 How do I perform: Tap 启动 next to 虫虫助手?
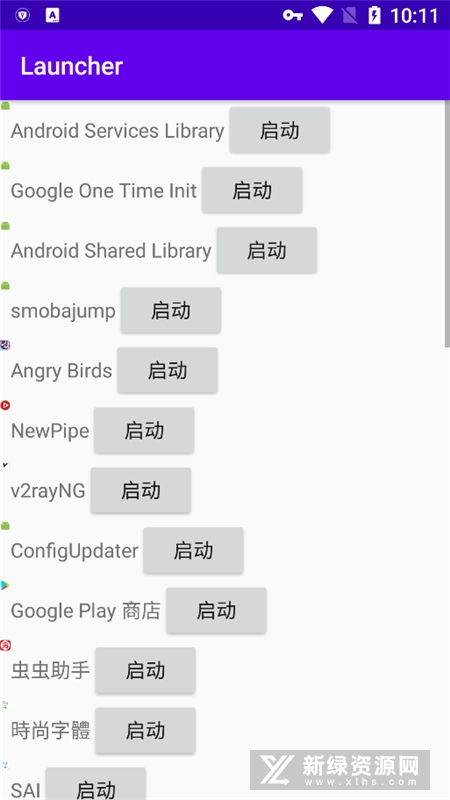click(145, 670)
